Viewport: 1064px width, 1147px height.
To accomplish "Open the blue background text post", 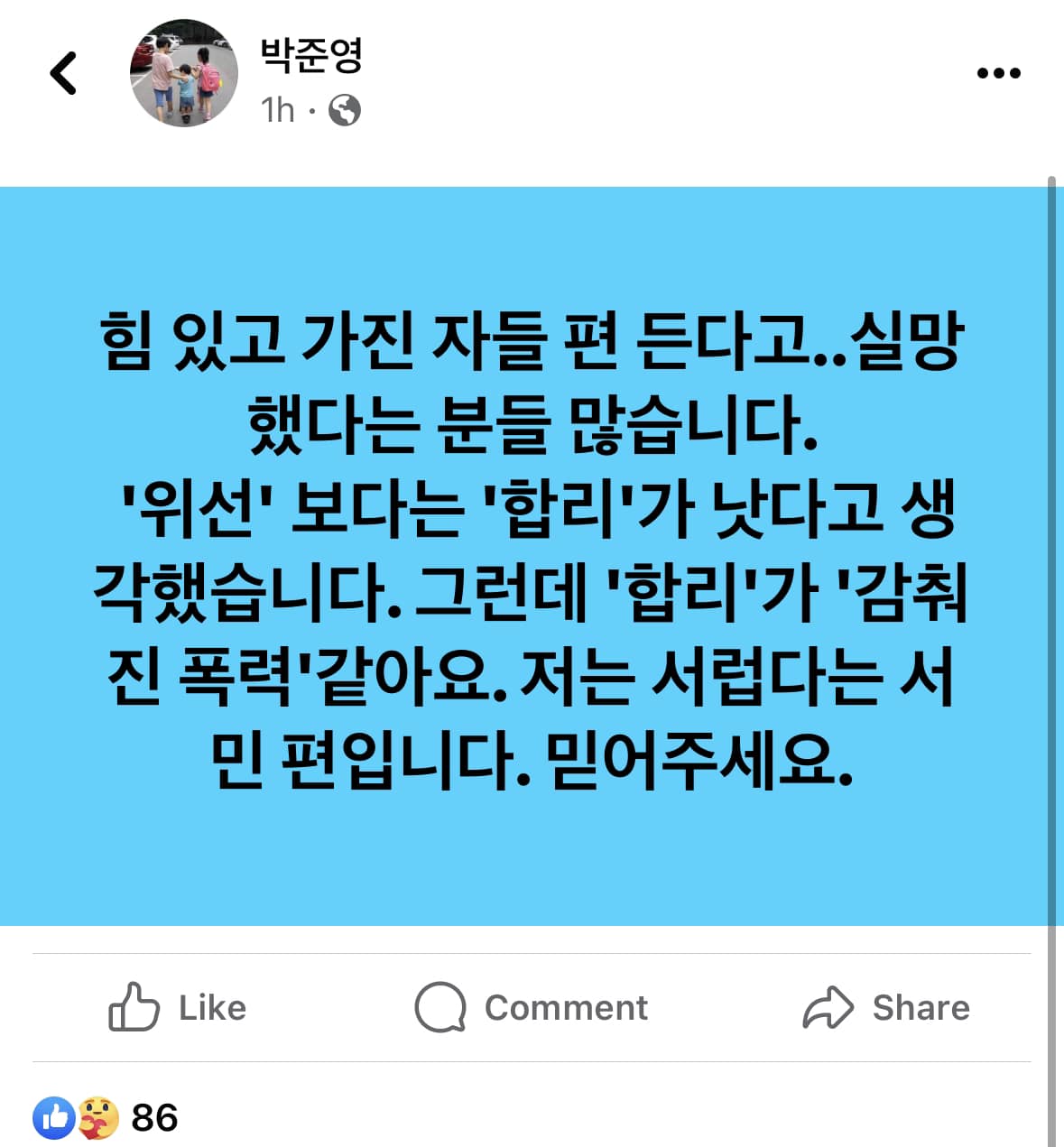I will pyautogui.click(x=531, y=555).
